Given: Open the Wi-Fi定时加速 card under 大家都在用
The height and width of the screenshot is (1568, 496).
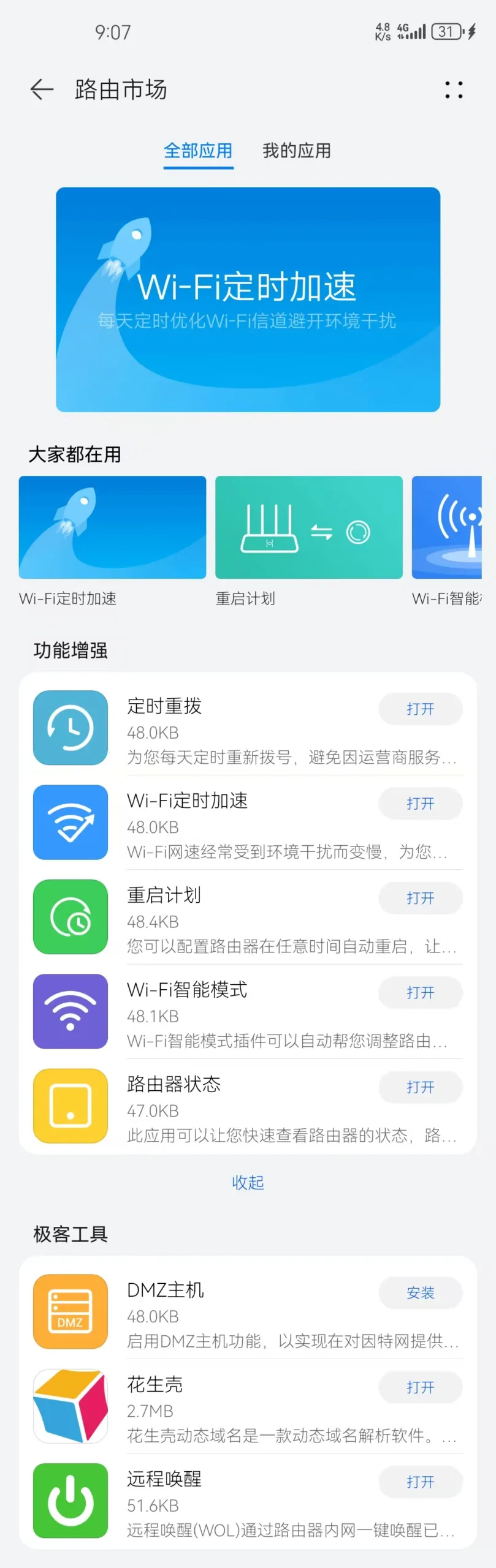Looking at the screenshot, I should point(112,527).
